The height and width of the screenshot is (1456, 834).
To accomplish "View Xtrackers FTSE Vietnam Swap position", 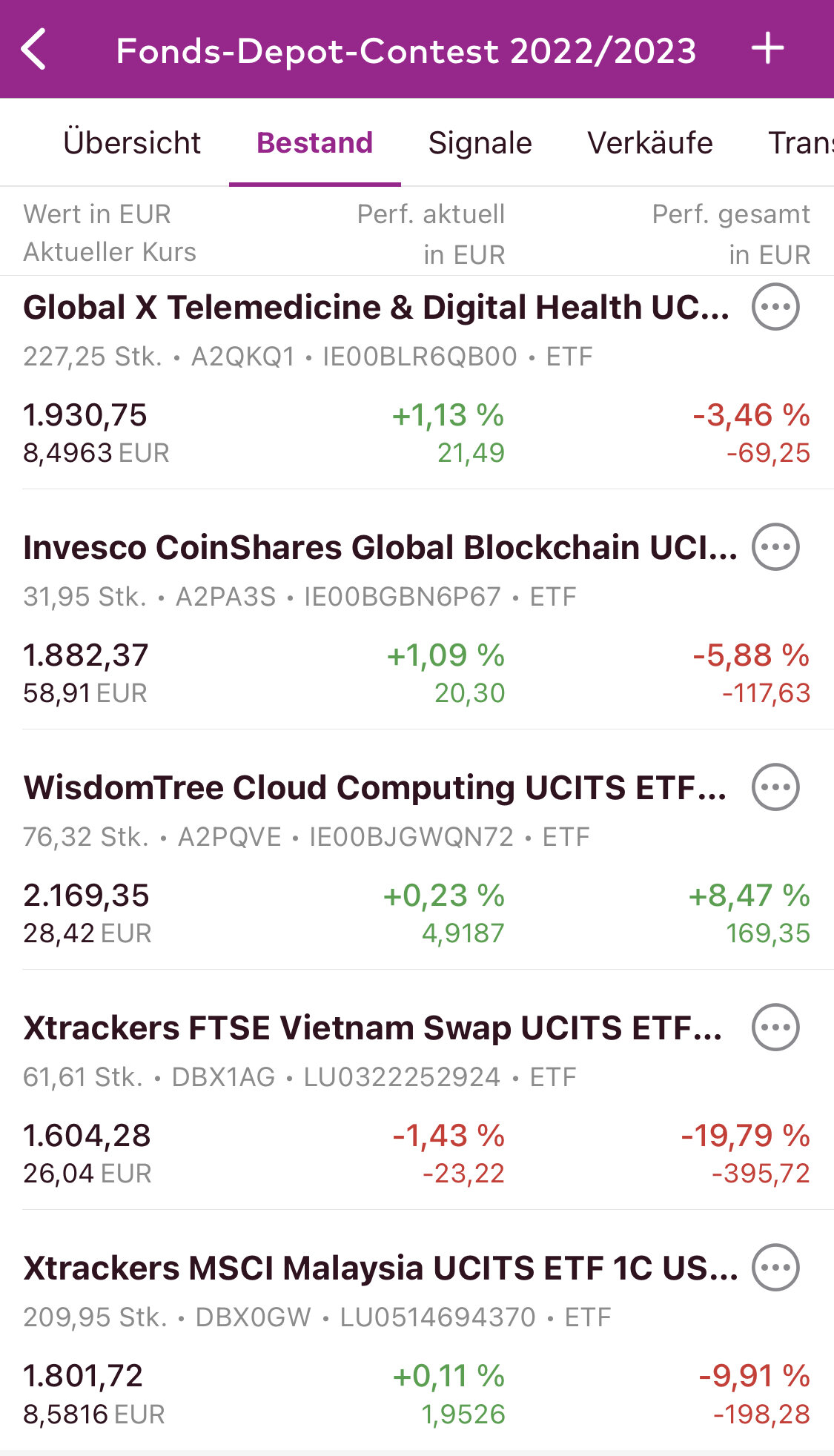I will pyautogui.click(x=372, y=1028).
